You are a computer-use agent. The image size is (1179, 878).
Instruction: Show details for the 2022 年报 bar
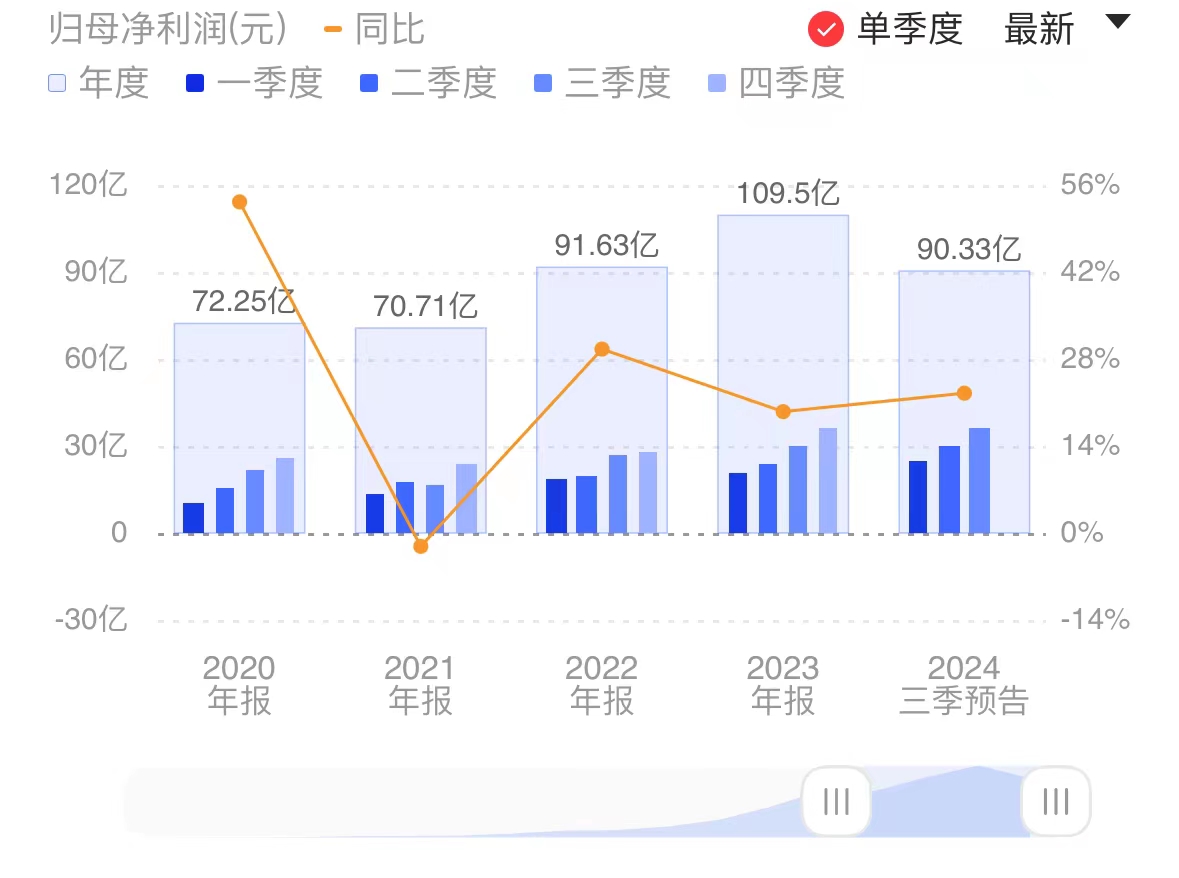pyautogui.click(x=602, y=400)
